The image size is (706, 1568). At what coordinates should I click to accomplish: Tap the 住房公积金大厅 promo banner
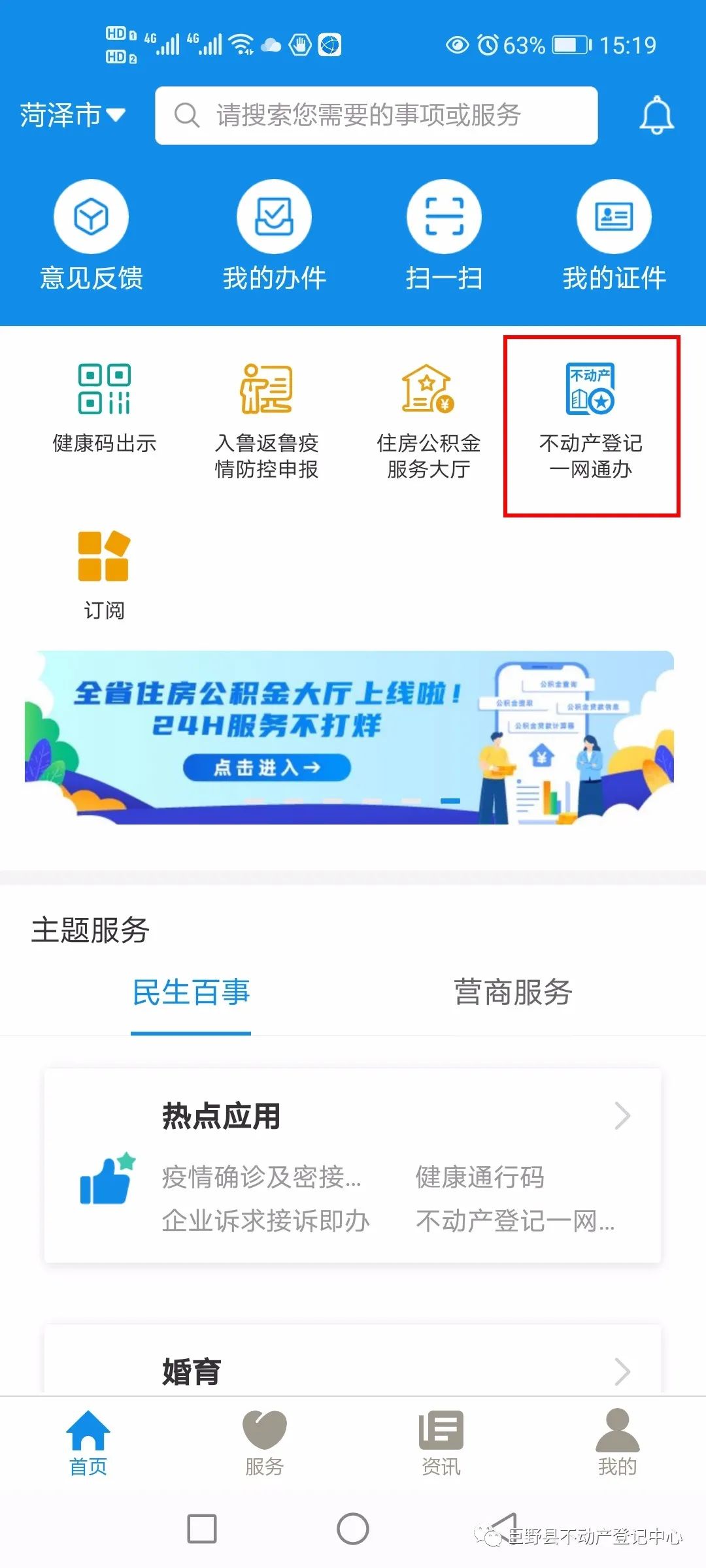click(349, 737)
